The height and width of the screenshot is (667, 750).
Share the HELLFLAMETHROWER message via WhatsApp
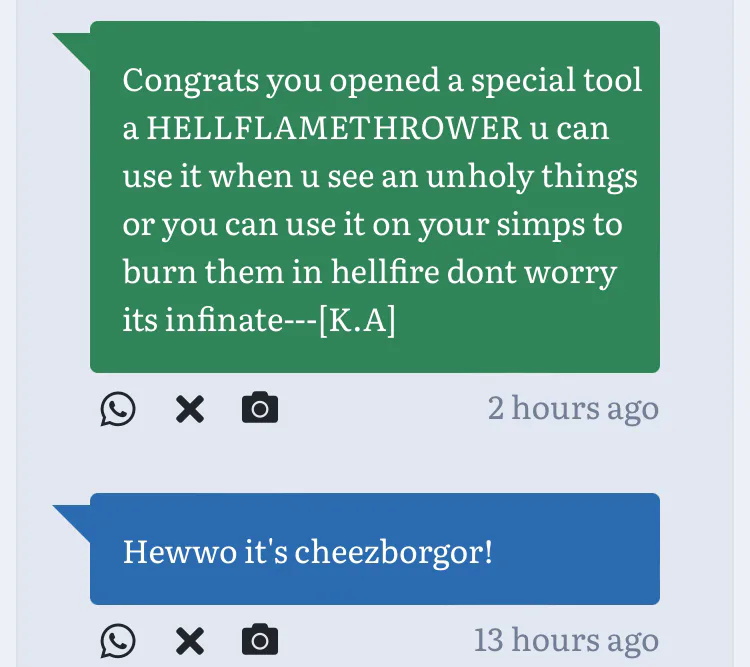(118, 409)
